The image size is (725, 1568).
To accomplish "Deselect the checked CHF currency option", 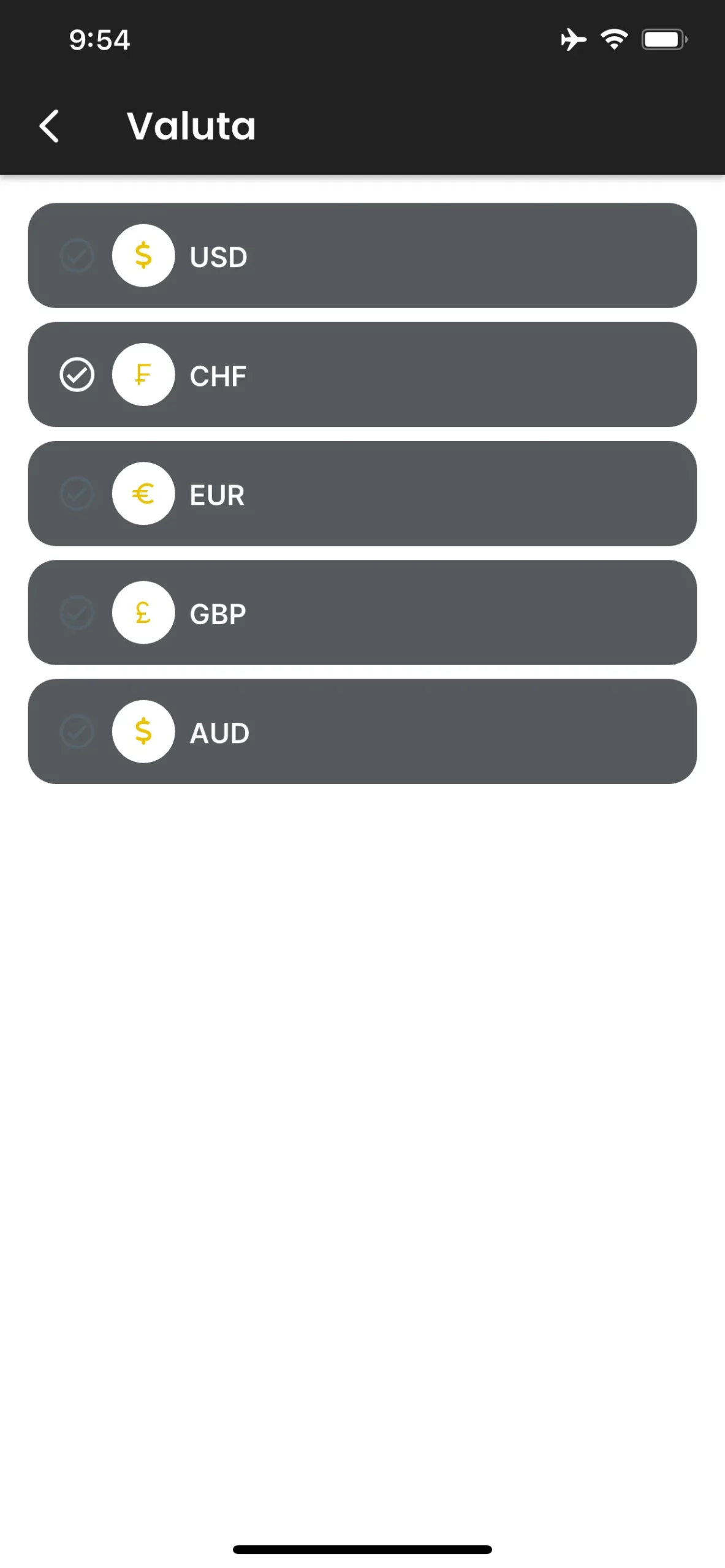I will [x=76, y=375].
